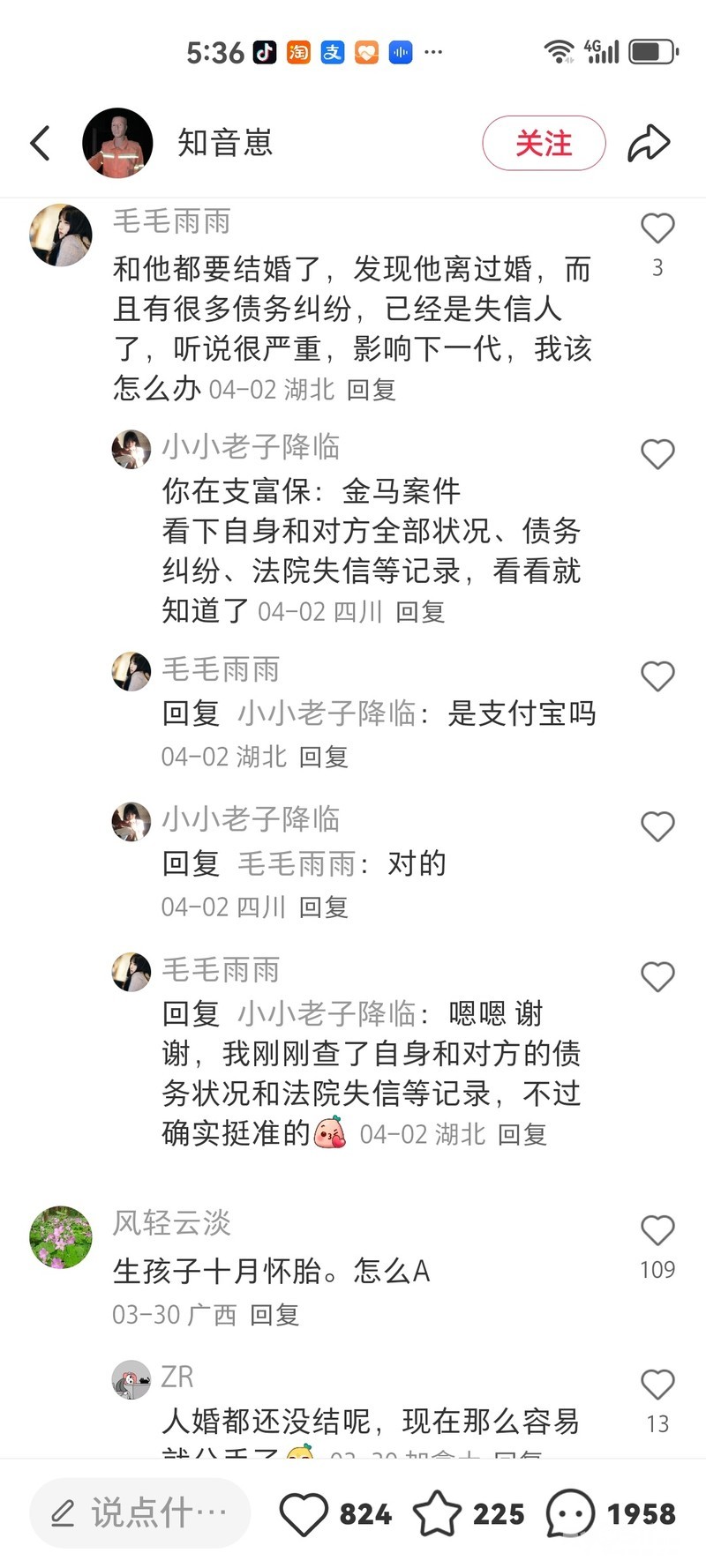Go back using the top-left arrow
The width and height of the screenshot is (706, 1568).
[41, 143]
